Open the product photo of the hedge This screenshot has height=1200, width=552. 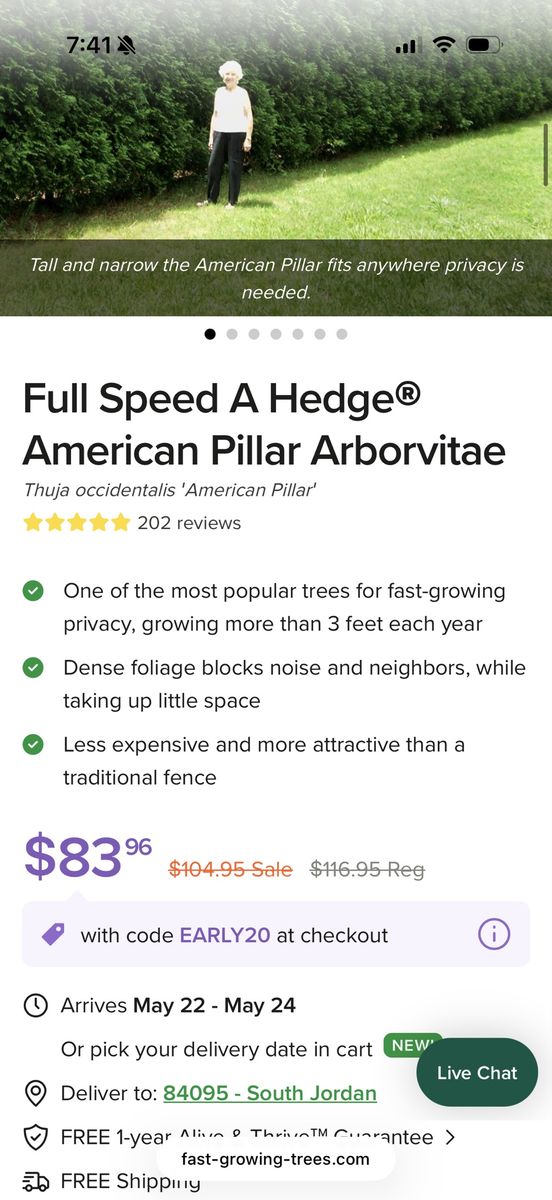click(x=276, y=158)
